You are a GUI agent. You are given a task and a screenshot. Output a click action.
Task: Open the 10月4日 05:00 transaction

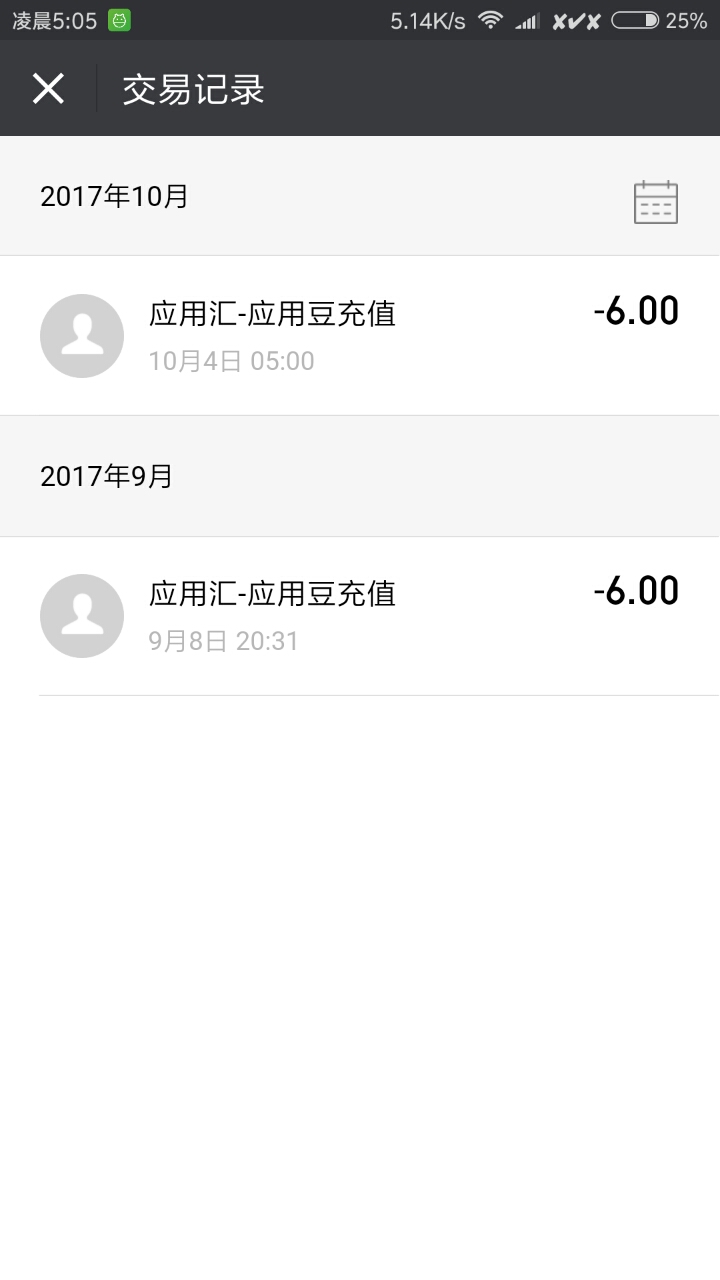point(360,336)
